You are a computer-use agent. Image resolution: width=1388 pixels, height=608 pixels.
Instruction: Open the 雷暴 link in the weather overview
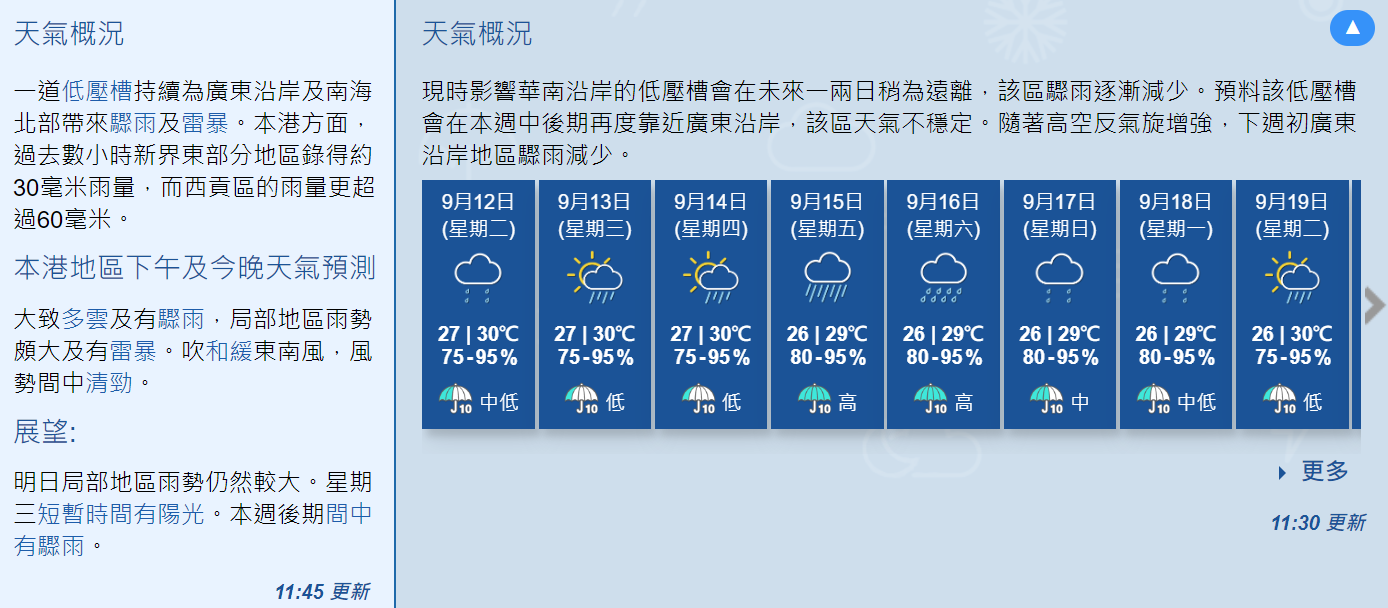[204, 125]
